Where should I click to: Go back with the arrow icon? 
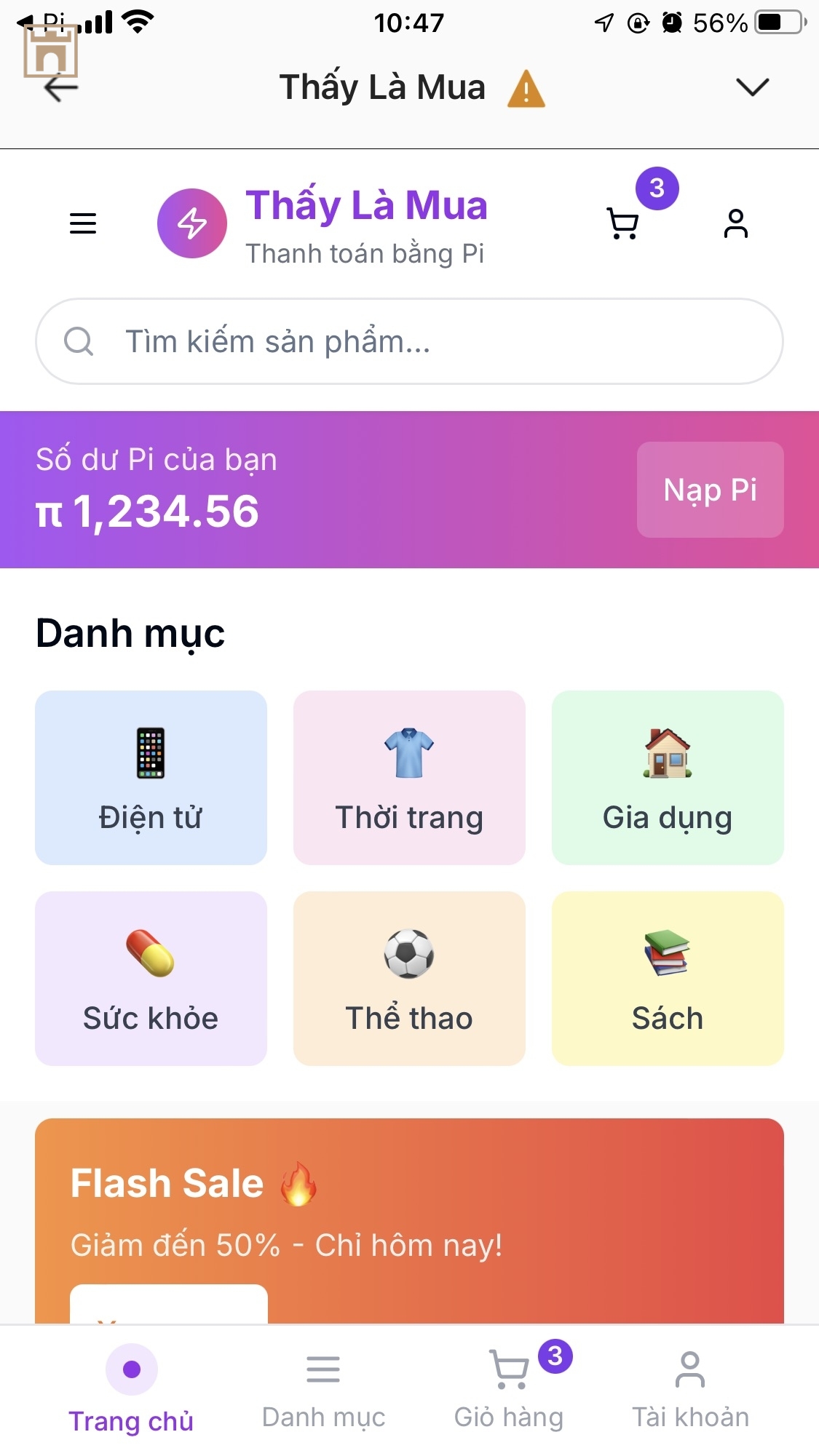[61, 88]
